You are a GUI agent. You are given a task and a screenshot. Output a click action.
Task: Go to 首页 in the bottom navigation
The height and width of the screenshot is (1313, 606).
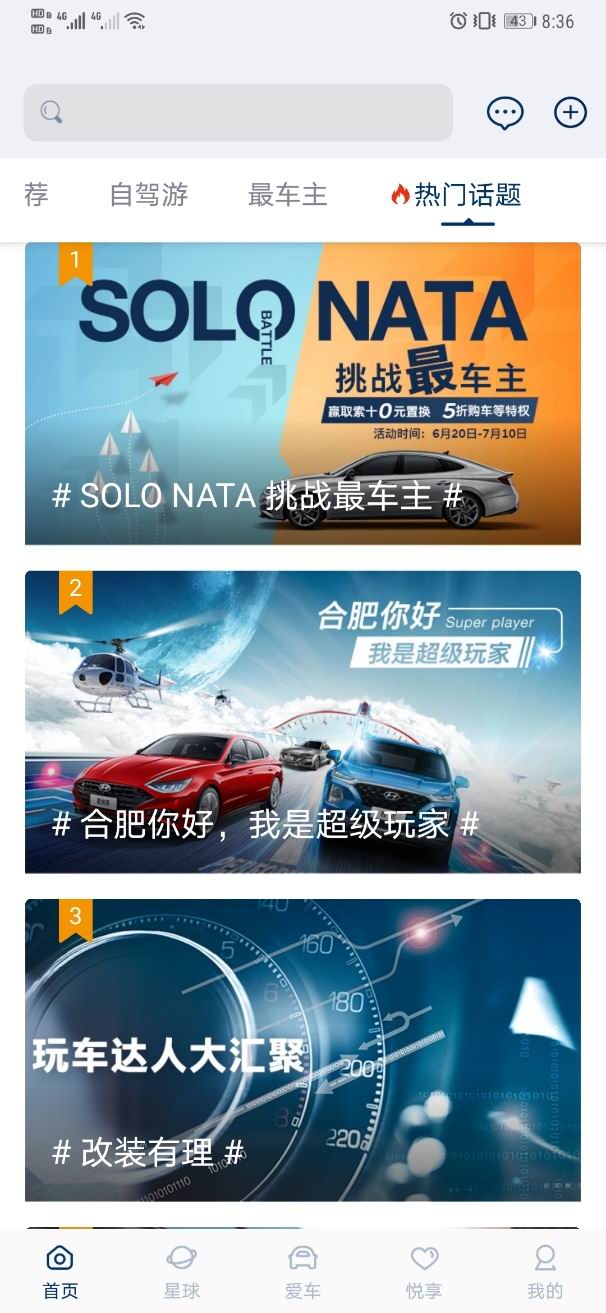coord(60,1272)
